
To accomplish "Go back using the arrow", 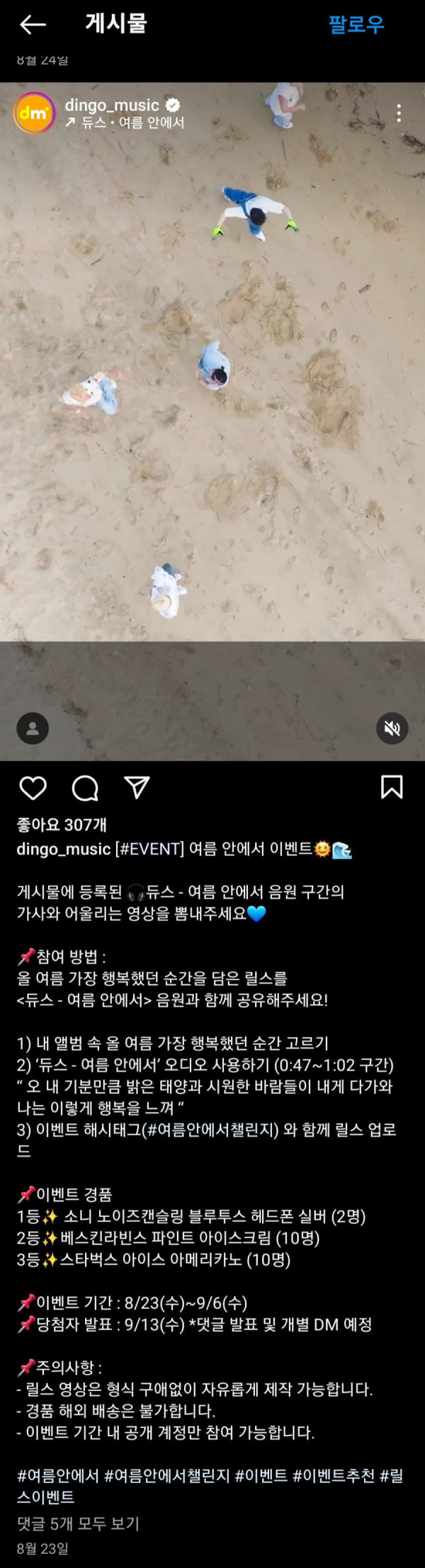I will coord(33,25).
